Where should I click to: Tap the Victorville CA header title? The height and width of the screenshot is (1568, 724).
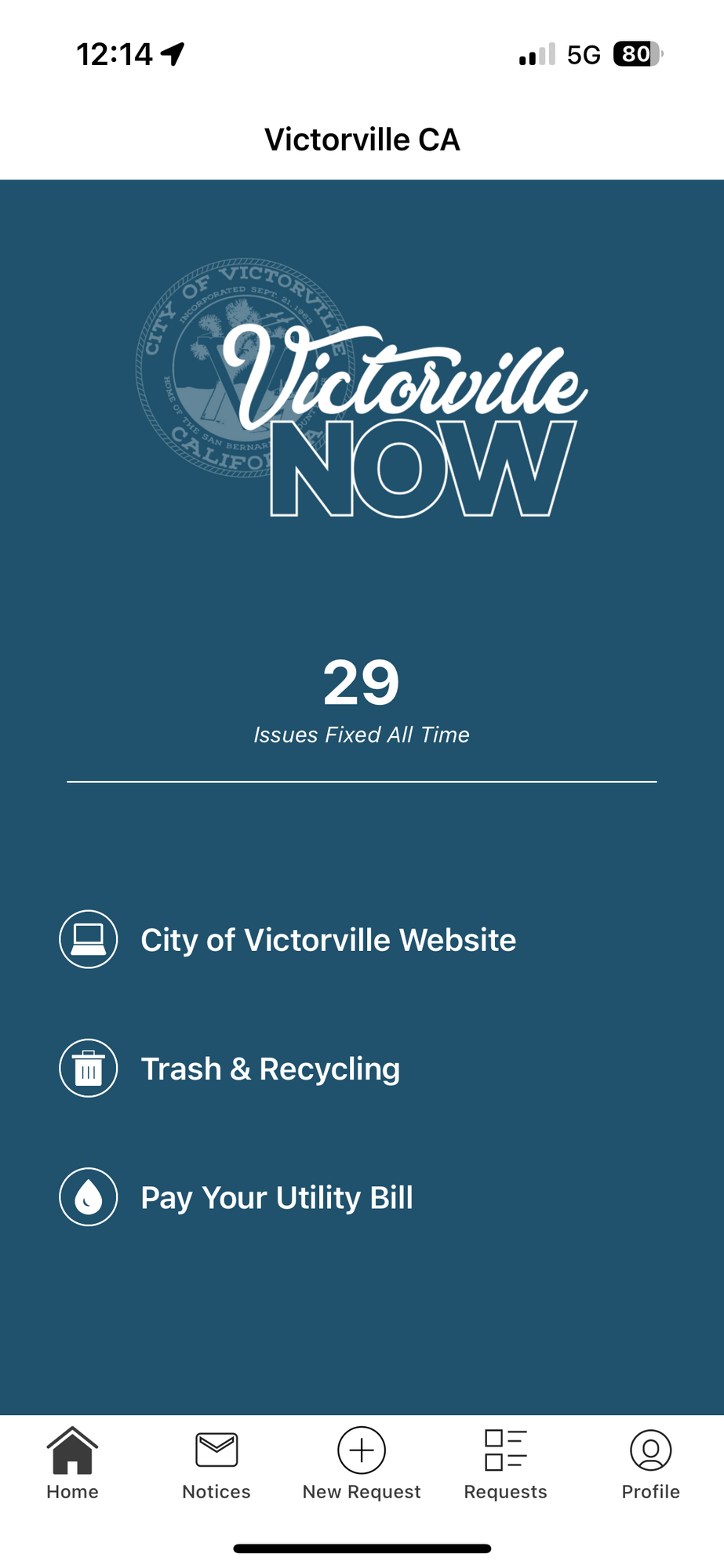pyautogui.click(x=362, y=139)
